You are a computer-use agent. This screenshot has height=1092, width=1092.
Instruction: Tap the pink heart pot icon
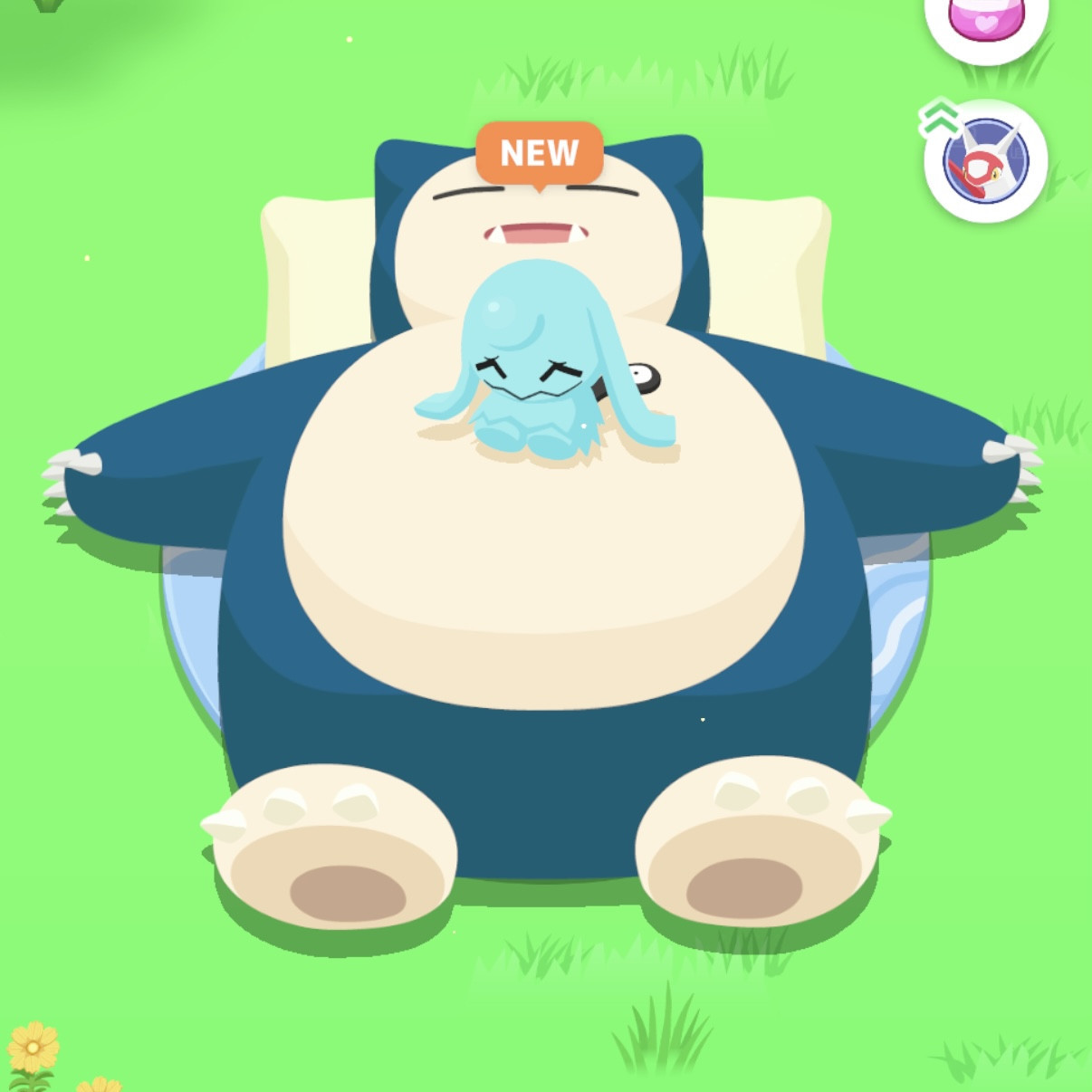point(986,20)
